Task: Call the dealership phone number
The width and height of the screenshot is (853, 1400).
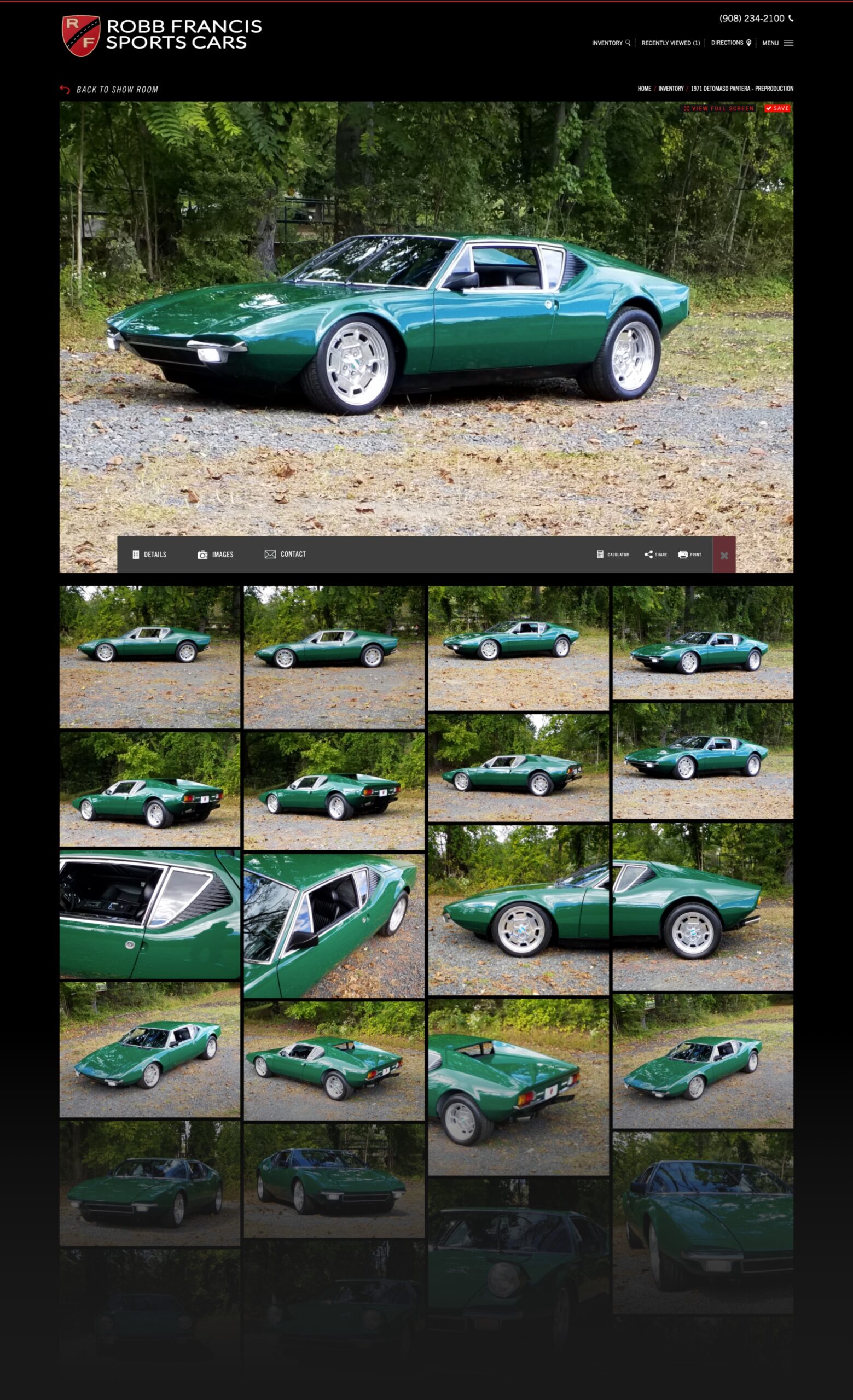Action: 755,18
